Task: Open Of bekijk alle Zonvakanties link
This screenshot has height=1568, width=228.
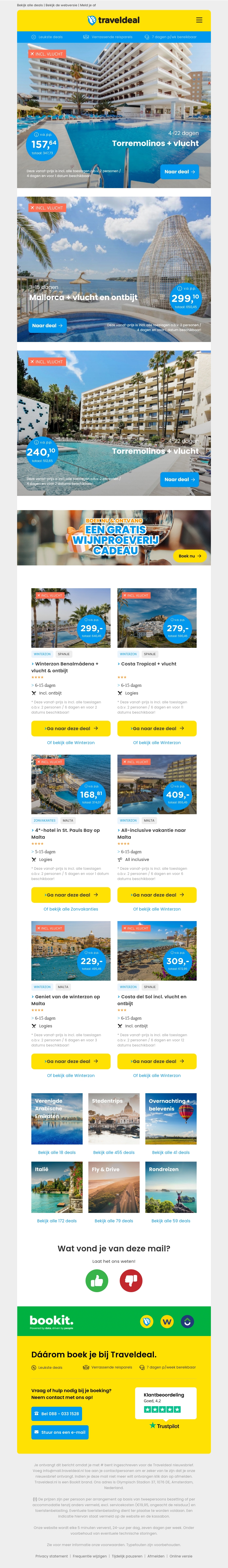Action: click(x=70, y=909)
